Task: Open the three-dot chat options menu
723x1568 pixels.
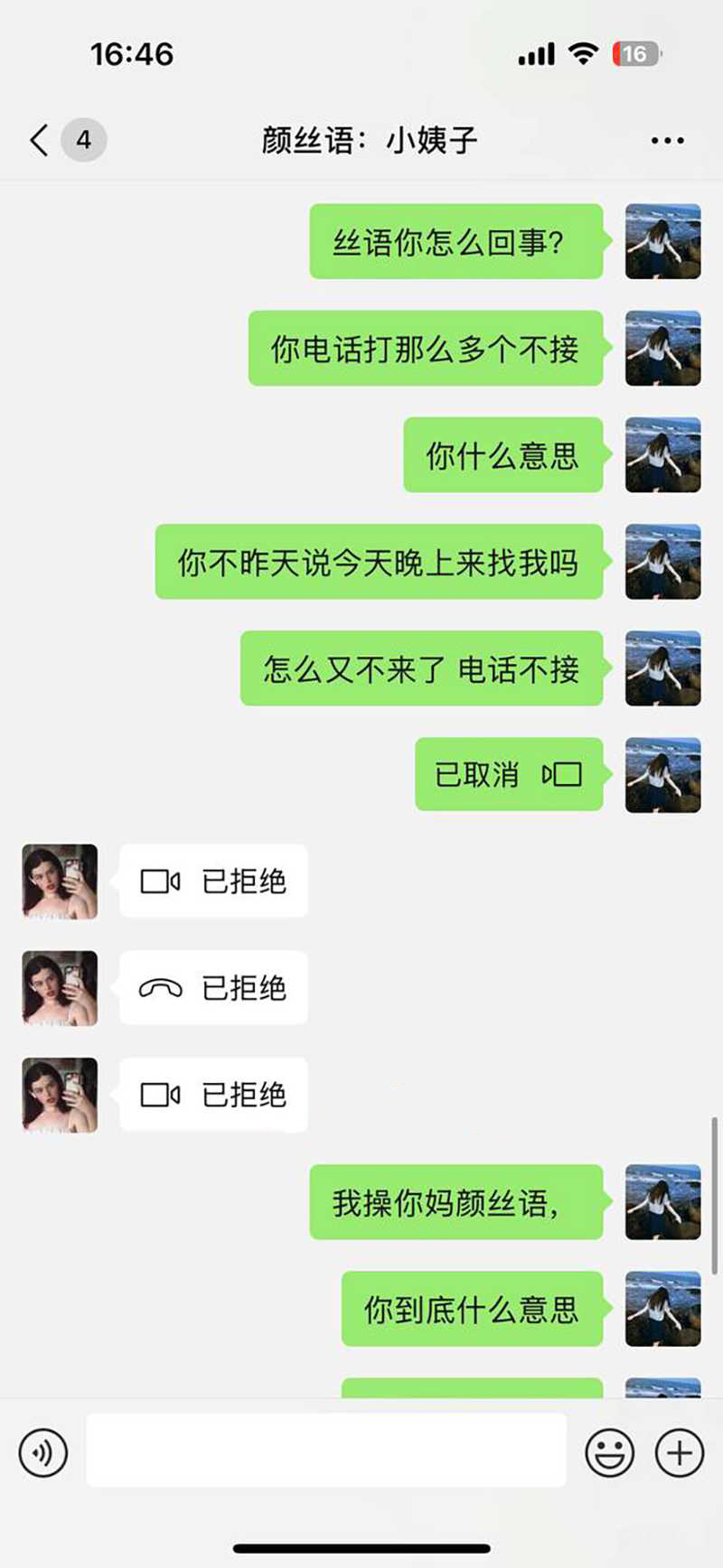Action: [x=667, y=141]
